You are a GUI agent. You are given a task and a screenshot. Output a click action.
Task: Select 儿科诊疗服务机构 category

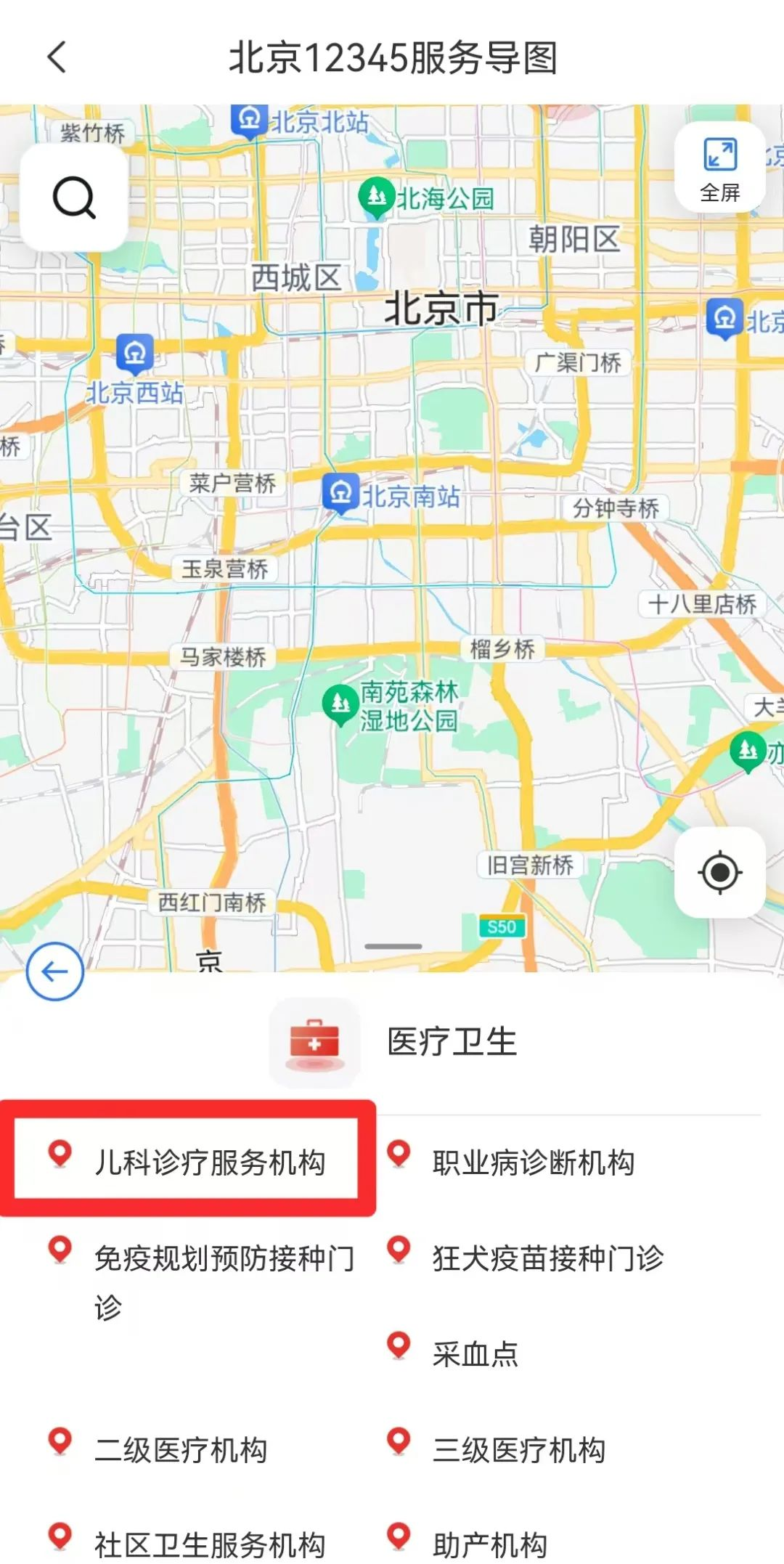pyautogui.click(x=209, y=1162)
